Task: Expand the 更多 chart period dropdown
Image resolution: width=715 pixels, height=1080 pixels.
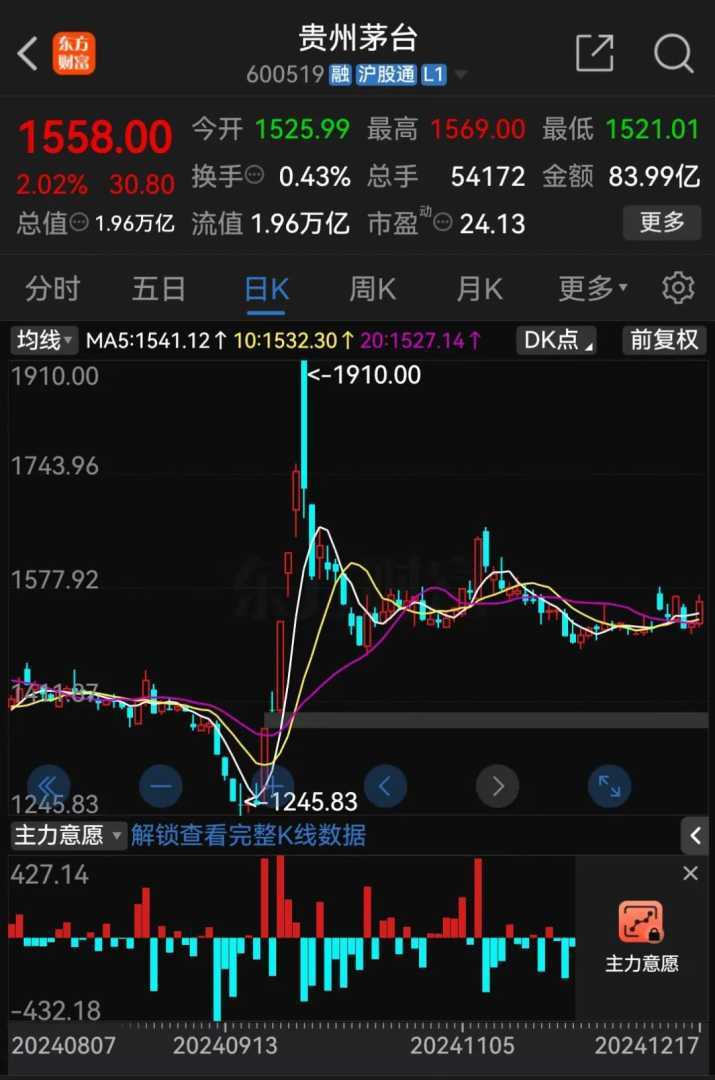Action: (592, 289)
